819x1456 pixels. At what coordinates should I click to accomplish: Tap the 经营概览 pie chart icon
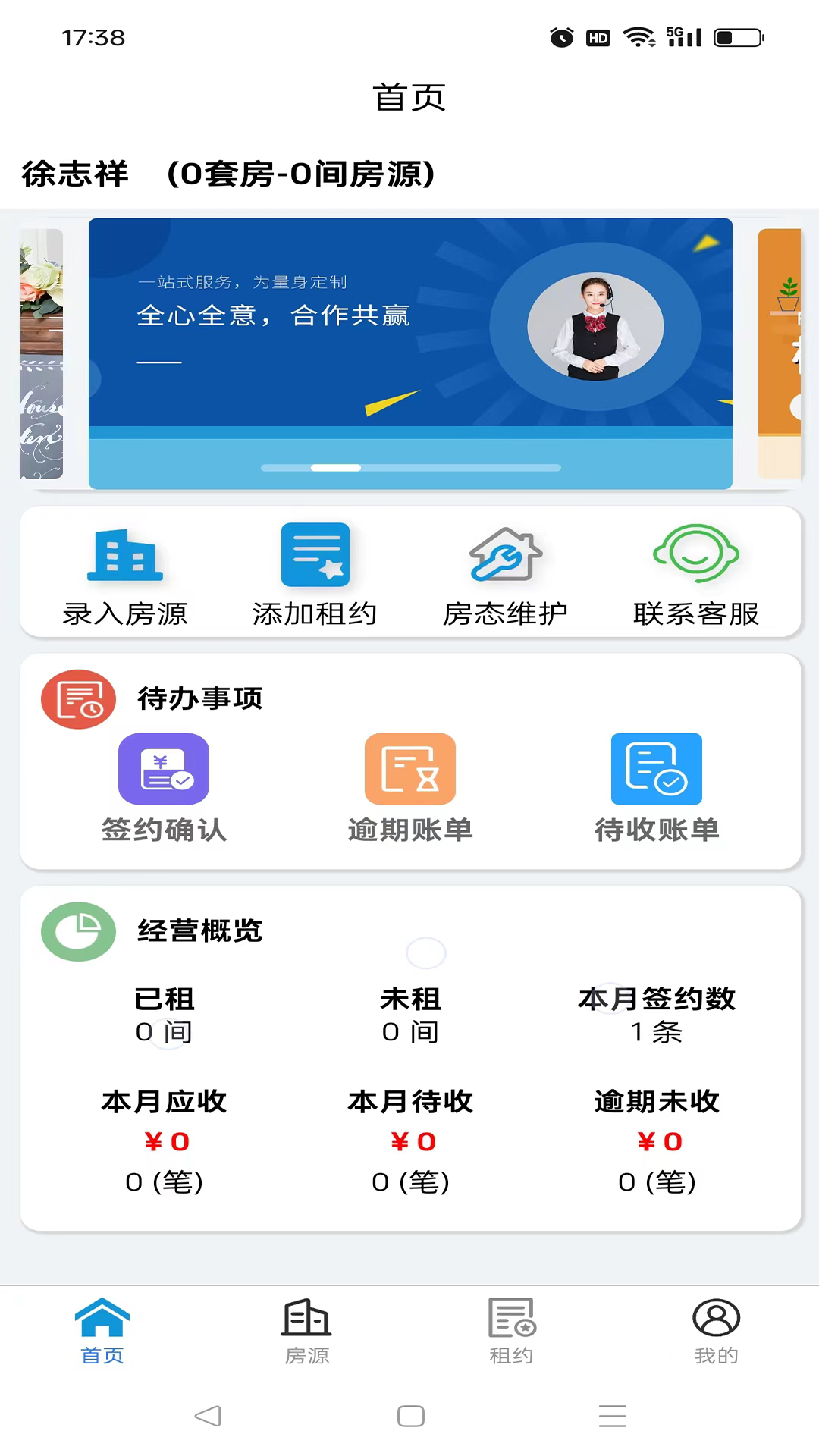pyautogui.click(x=78, y=932)
